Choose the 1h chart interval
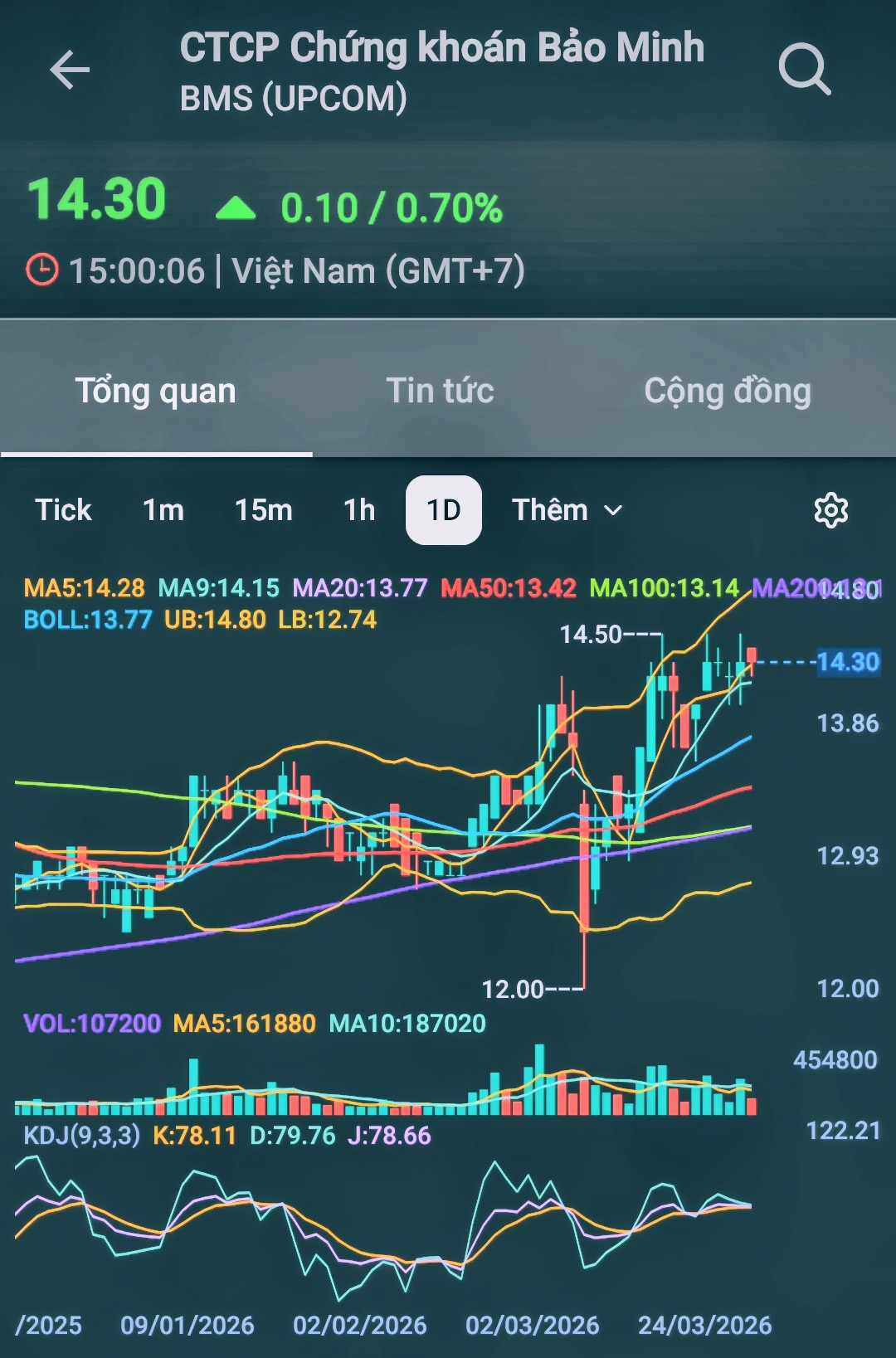896x1358 pixels. pos(359,510)
